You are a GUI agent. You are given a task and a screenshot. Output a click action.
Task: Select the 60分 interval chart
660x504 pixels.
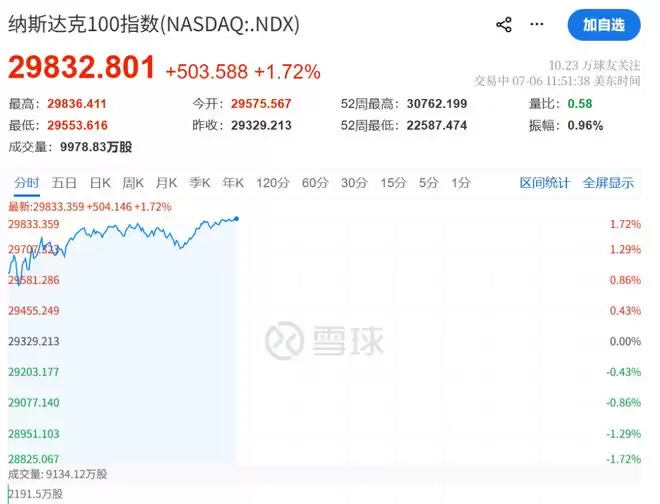[315, 183]
